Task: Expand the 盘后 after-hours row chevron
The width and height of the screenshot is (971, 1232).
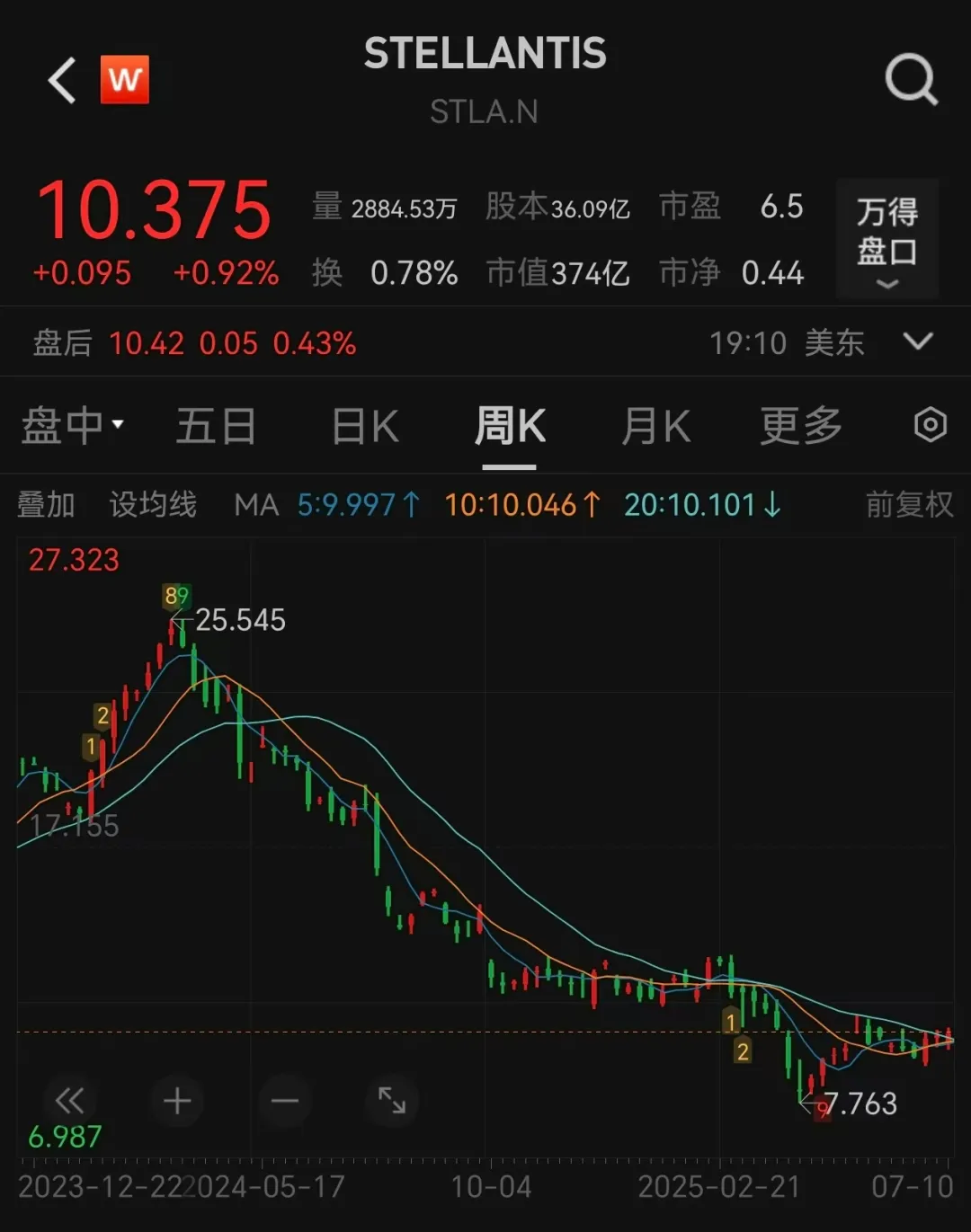Action: (x=917, y=341)
